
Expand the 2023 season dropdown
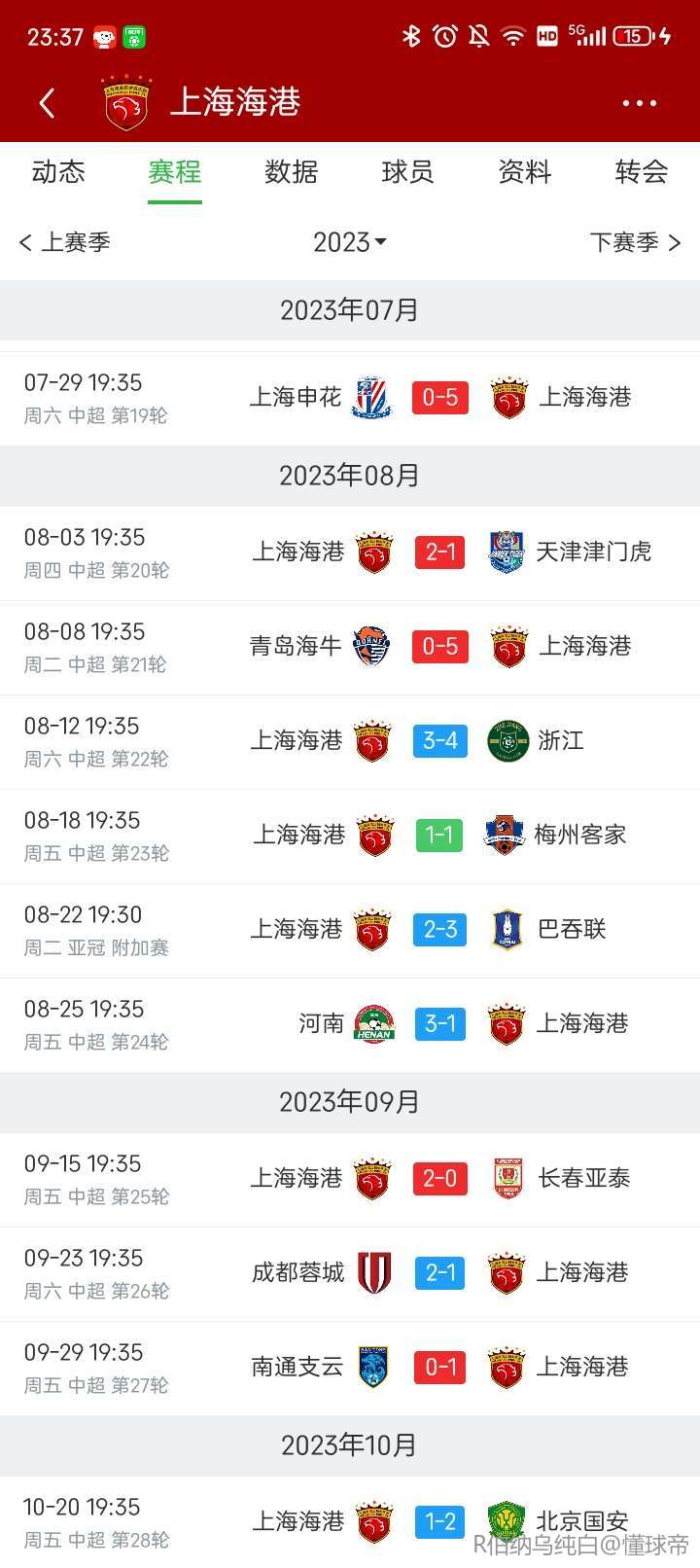point(350,242)
